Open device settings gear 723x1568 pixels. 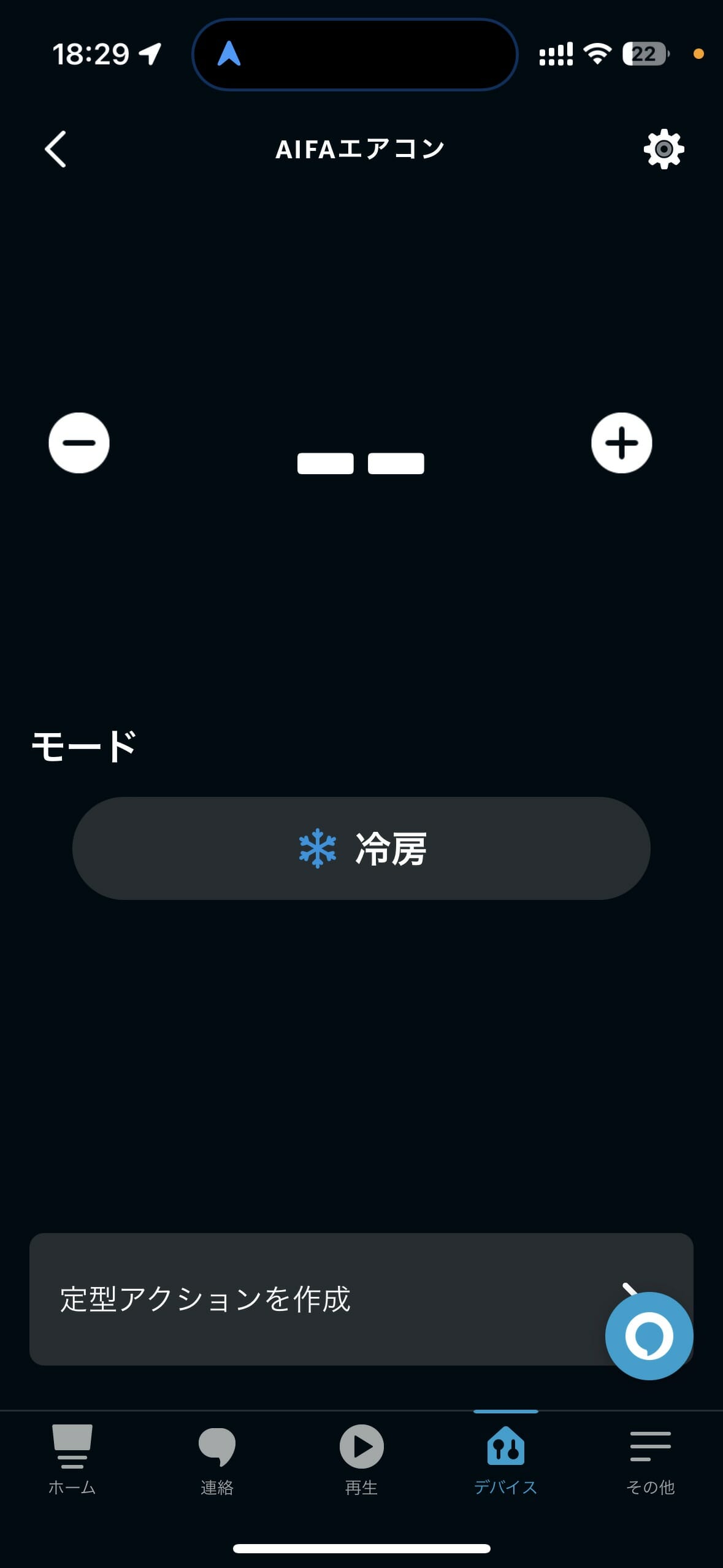(664, 149)
